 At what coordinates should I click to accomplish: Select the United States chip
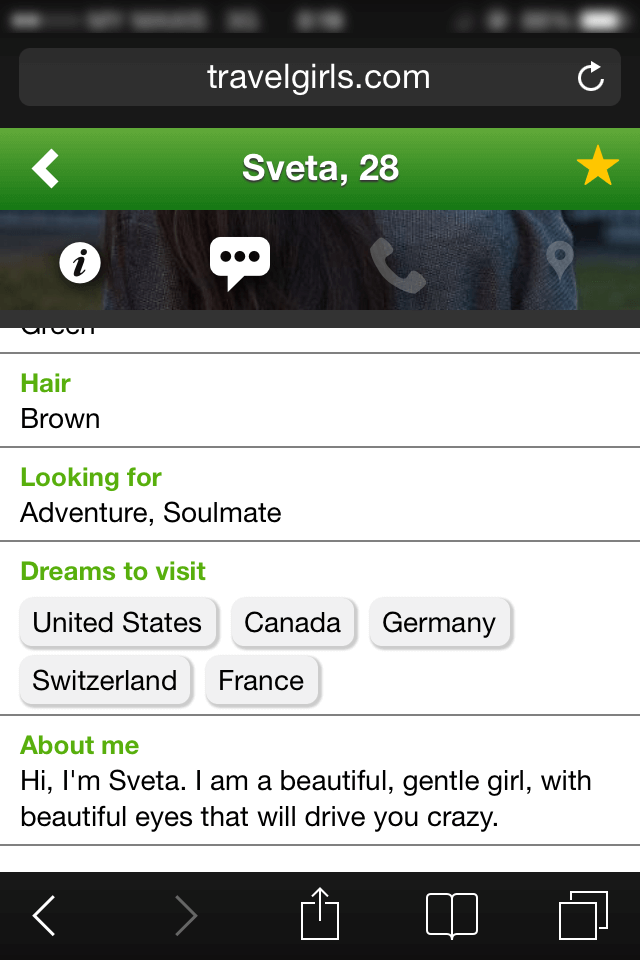coord(117,623)
